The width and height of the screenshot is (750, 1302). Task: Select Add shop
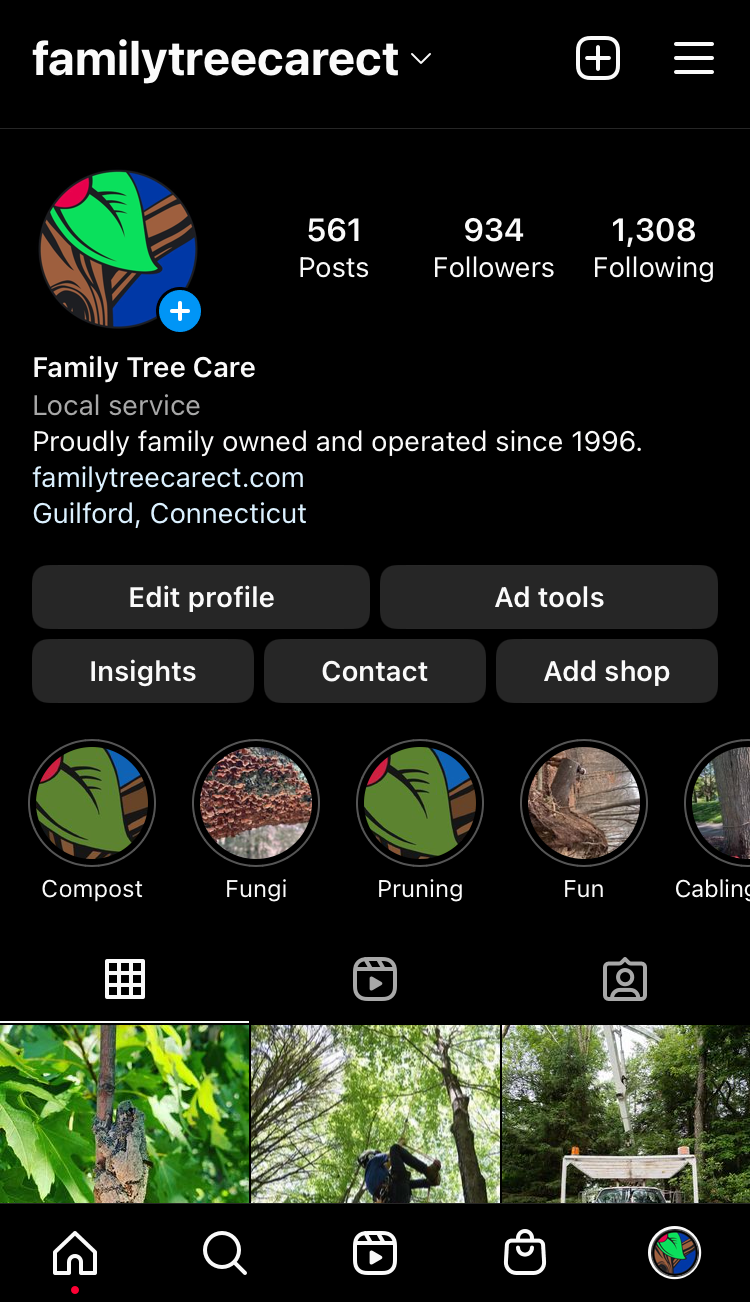click(x=607, y=671)
